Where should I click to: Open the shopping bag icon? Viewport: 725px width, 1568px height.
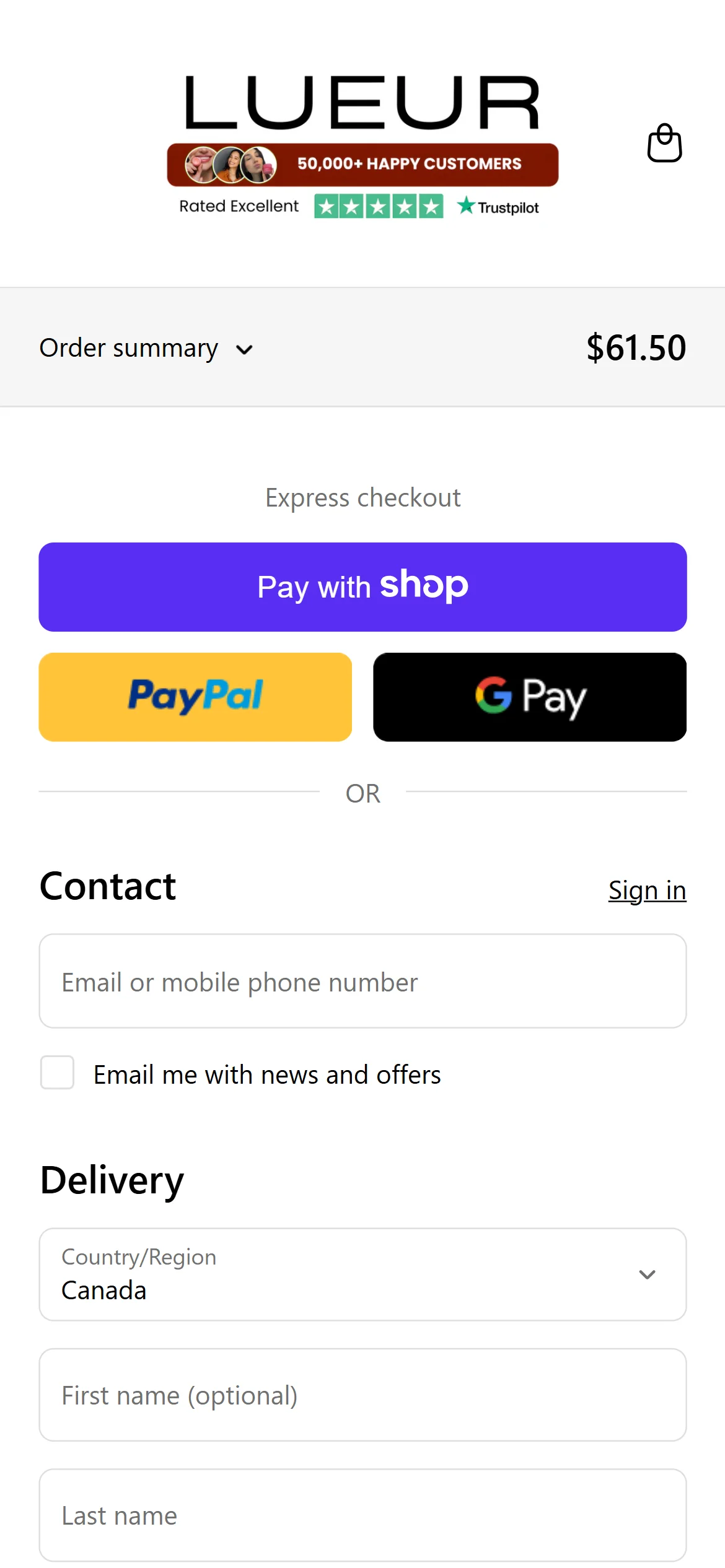click(664, 143)
